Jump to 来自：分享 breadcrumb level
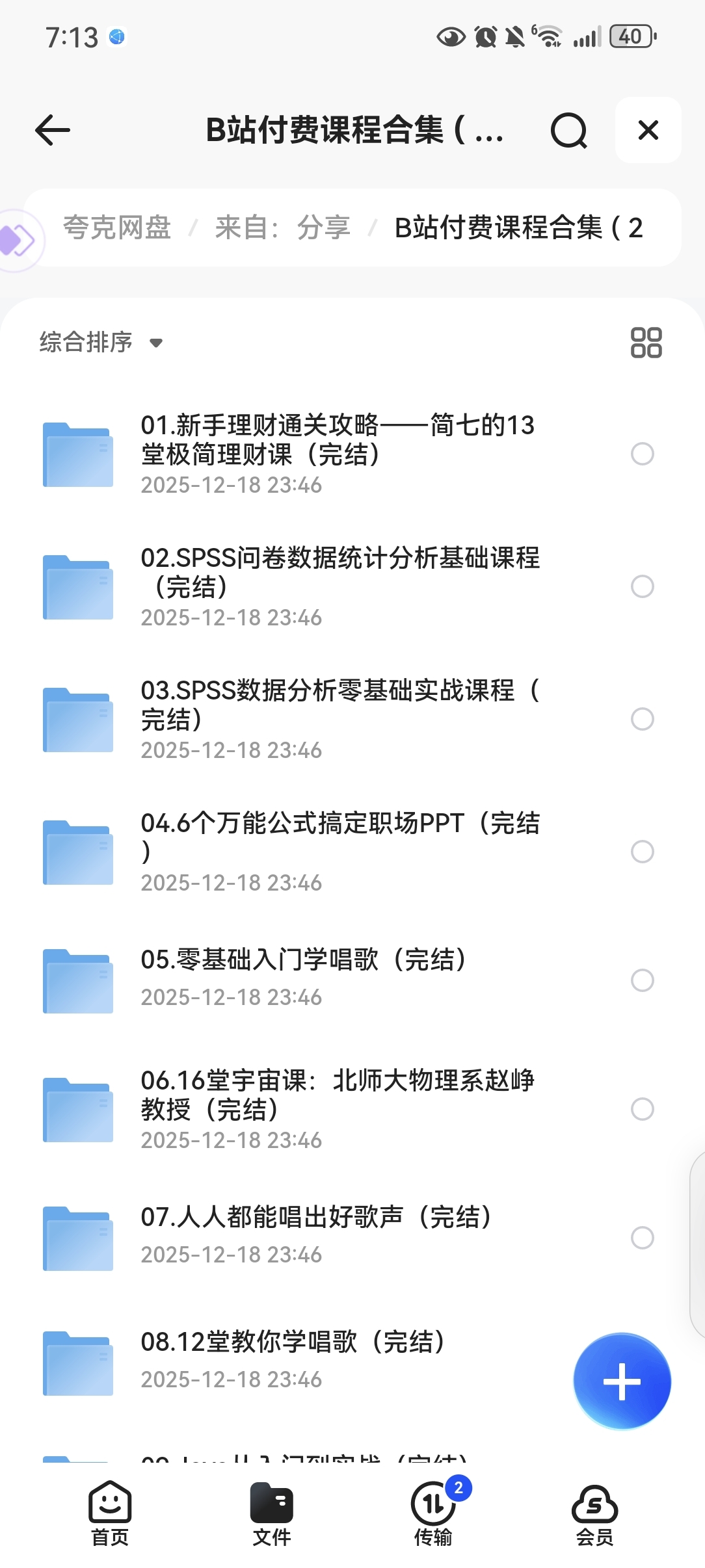The width and height of the screenshot is (705, 1568). click(282, 228)
